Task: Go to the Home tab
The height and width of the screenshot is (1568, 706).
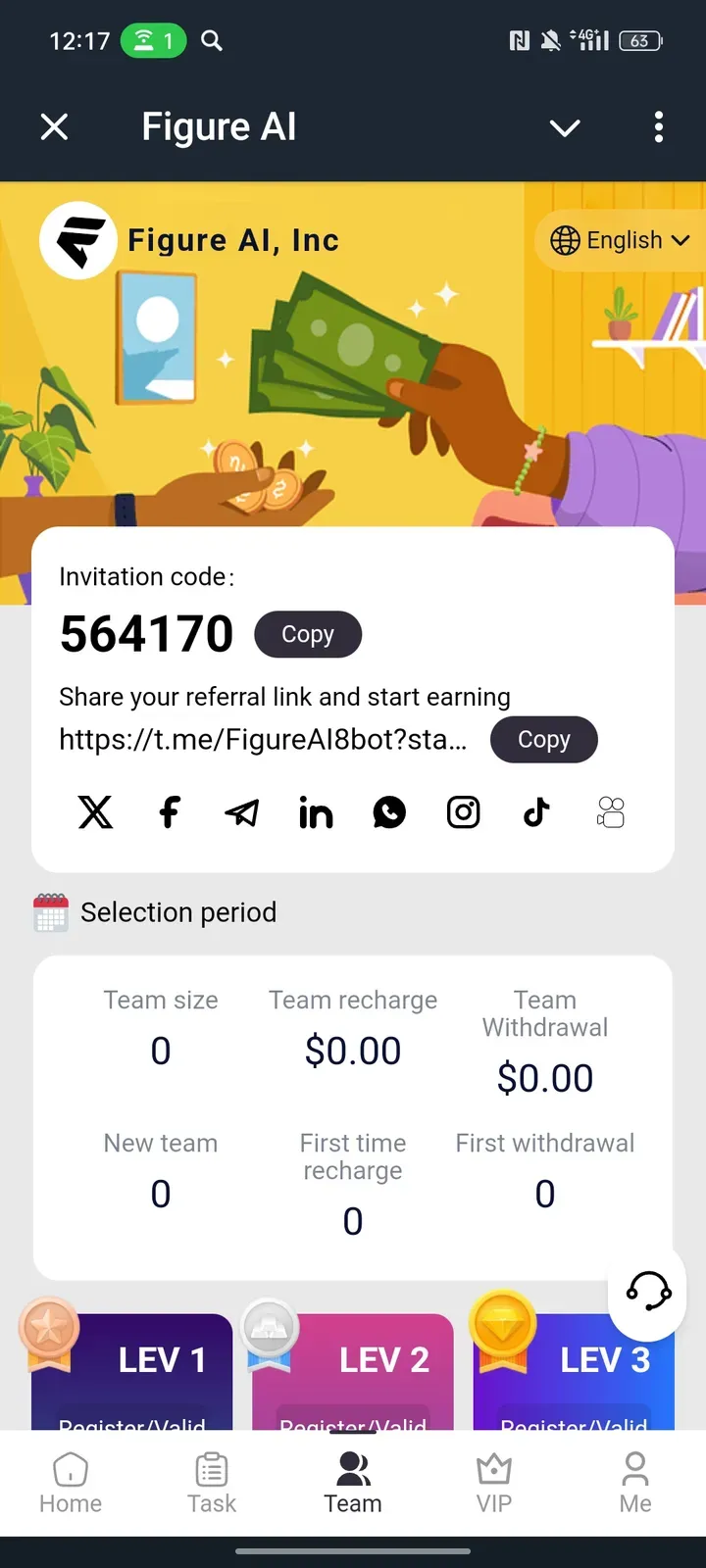Action: 71,1484
